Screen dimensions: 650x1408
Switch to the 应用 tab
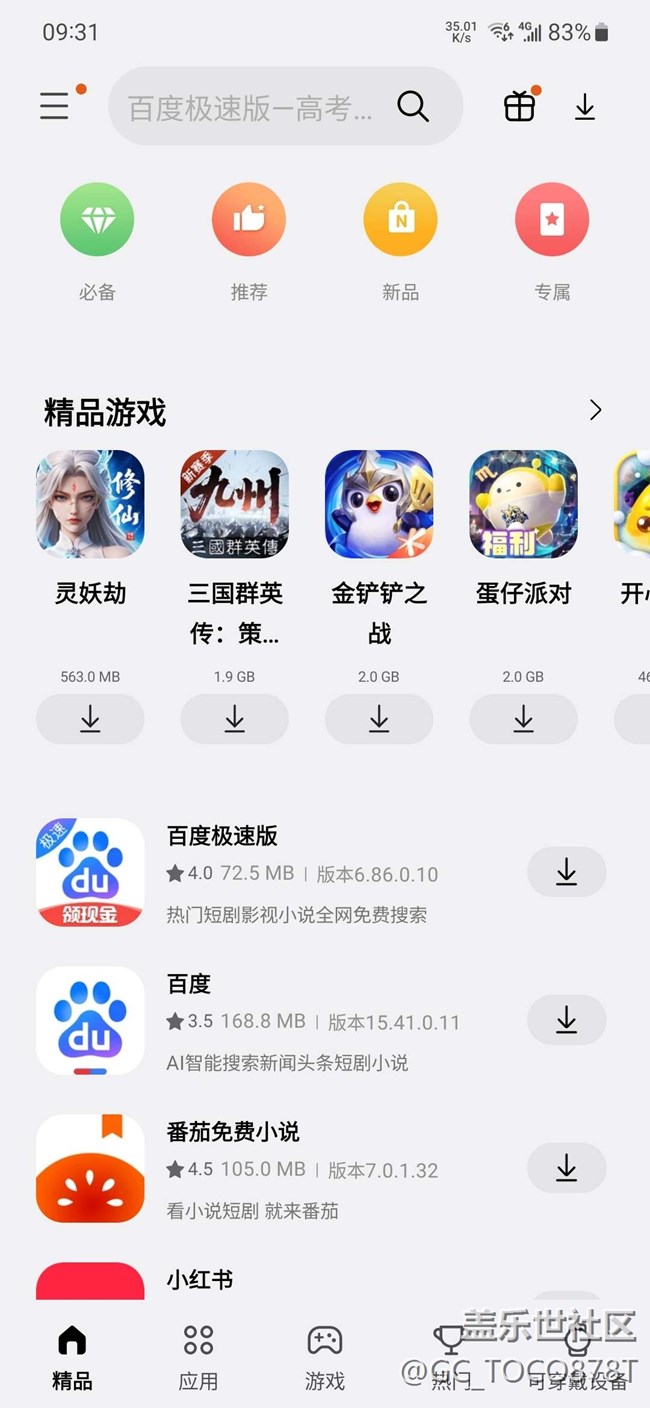pos(198,1356)
